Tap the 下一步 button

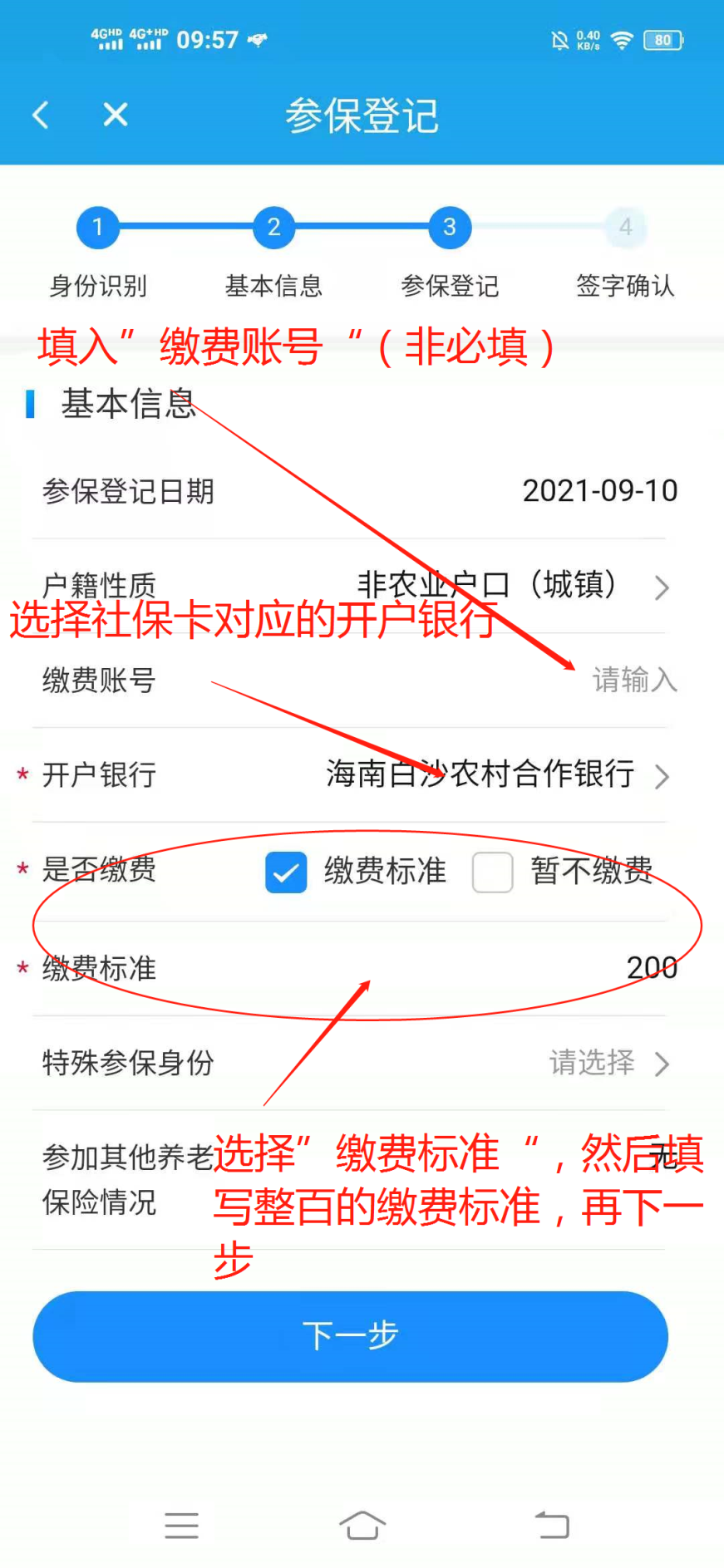pos(350,1336)
